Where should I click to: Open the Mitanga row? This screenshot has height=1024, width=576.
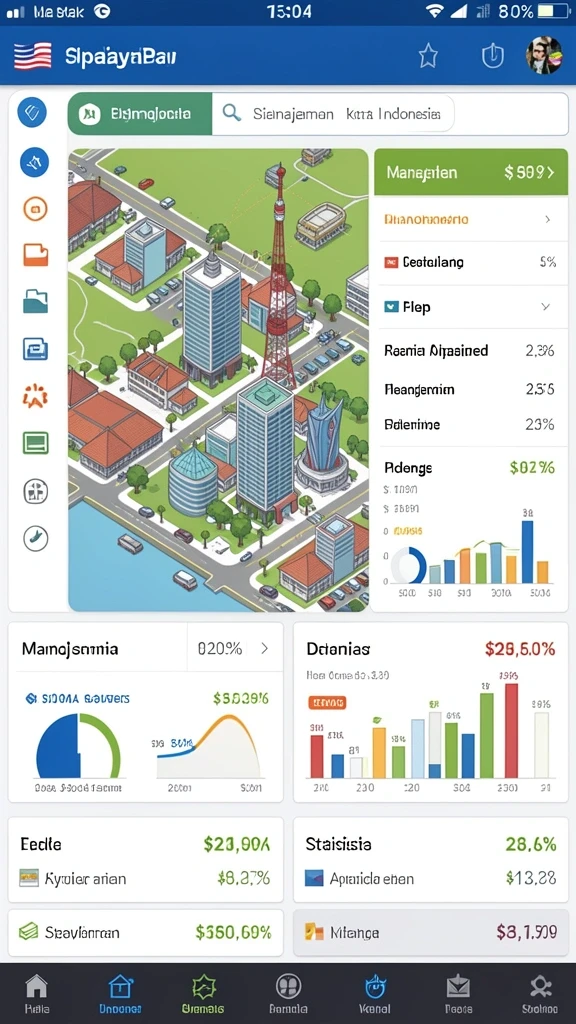click(431, 932)
